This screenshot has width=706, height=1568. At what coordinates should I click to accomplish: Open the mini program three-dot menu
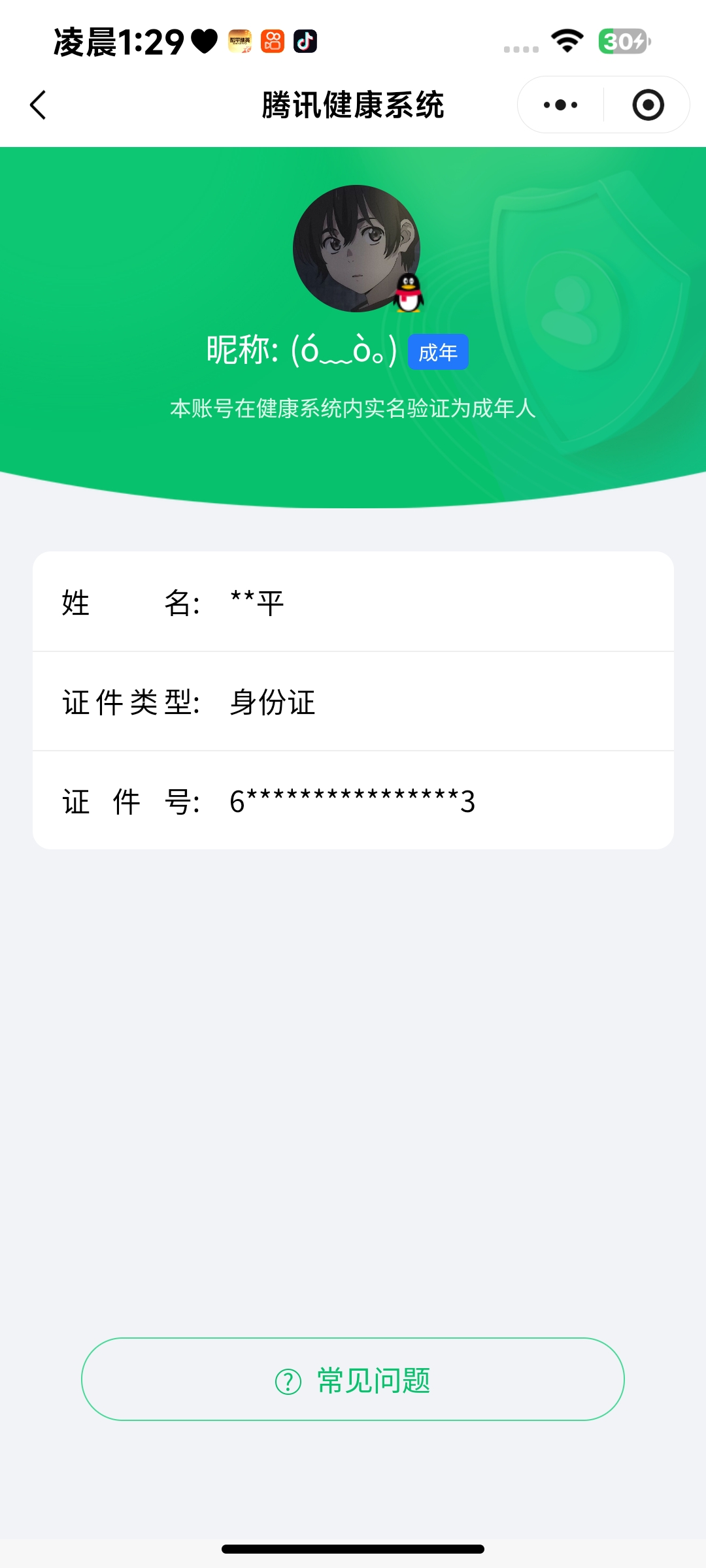pos(561,105)
